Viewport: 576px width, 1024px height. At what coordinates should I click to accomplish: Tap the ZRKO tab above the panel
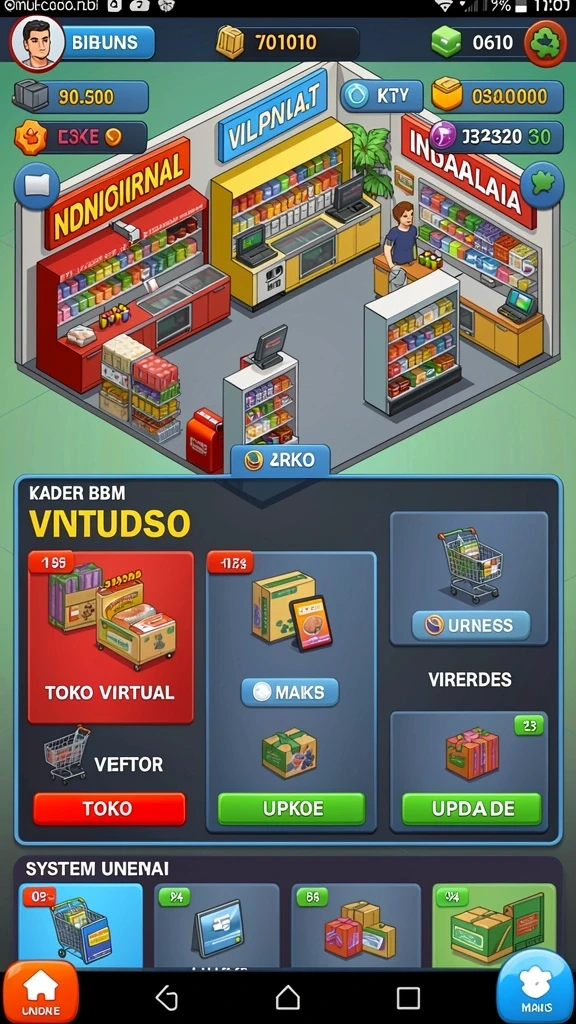280,460
